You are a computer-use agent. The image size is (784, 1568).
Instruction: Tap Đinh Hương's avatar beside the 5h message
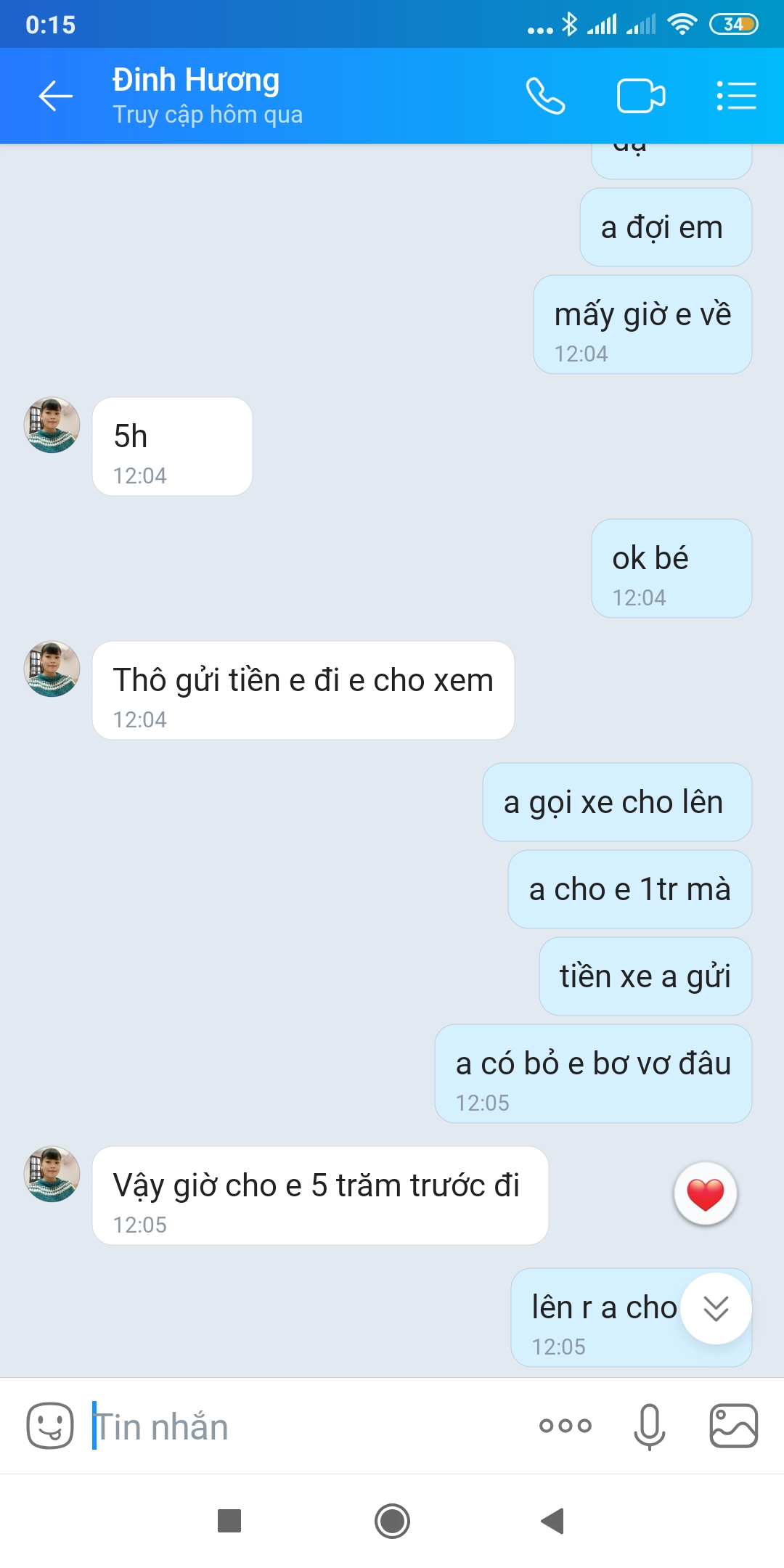(52, 425)
